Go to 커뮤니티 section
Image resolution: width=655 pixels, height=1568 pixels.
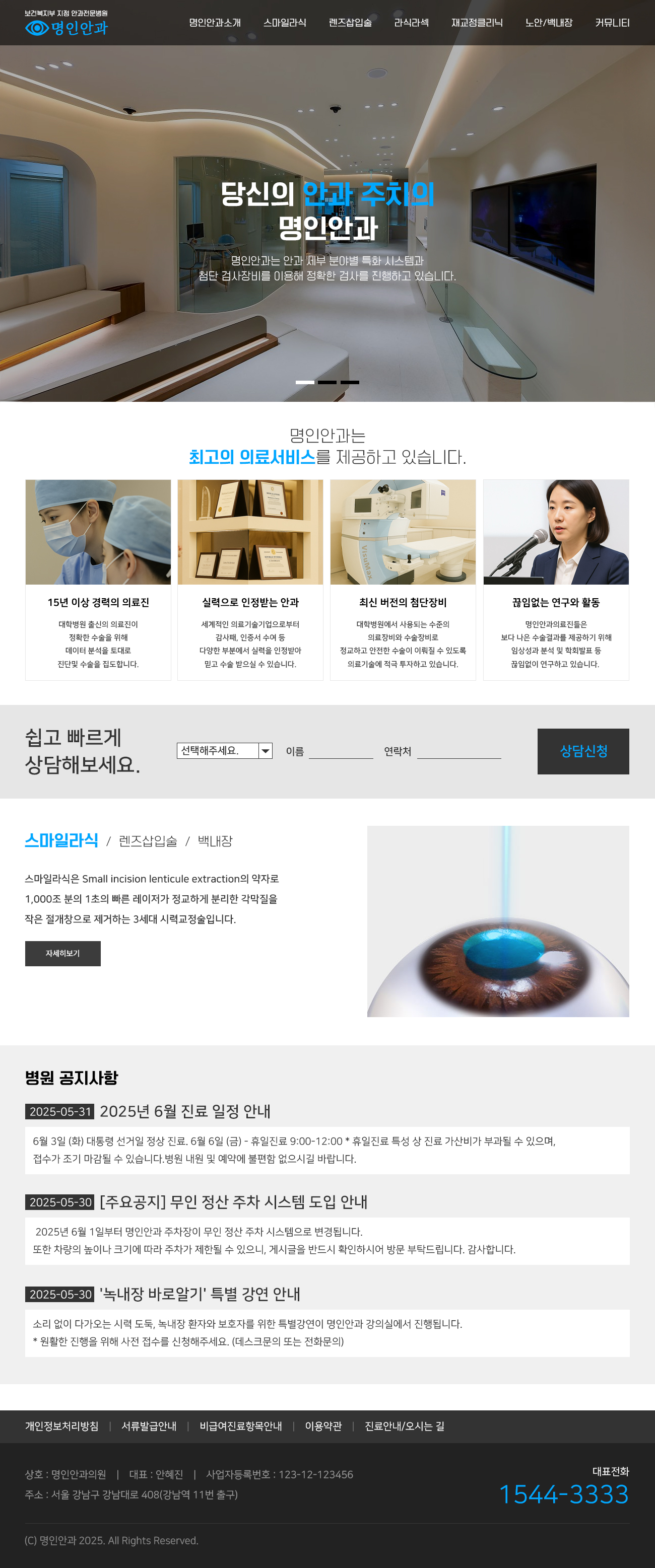[612, 23]
